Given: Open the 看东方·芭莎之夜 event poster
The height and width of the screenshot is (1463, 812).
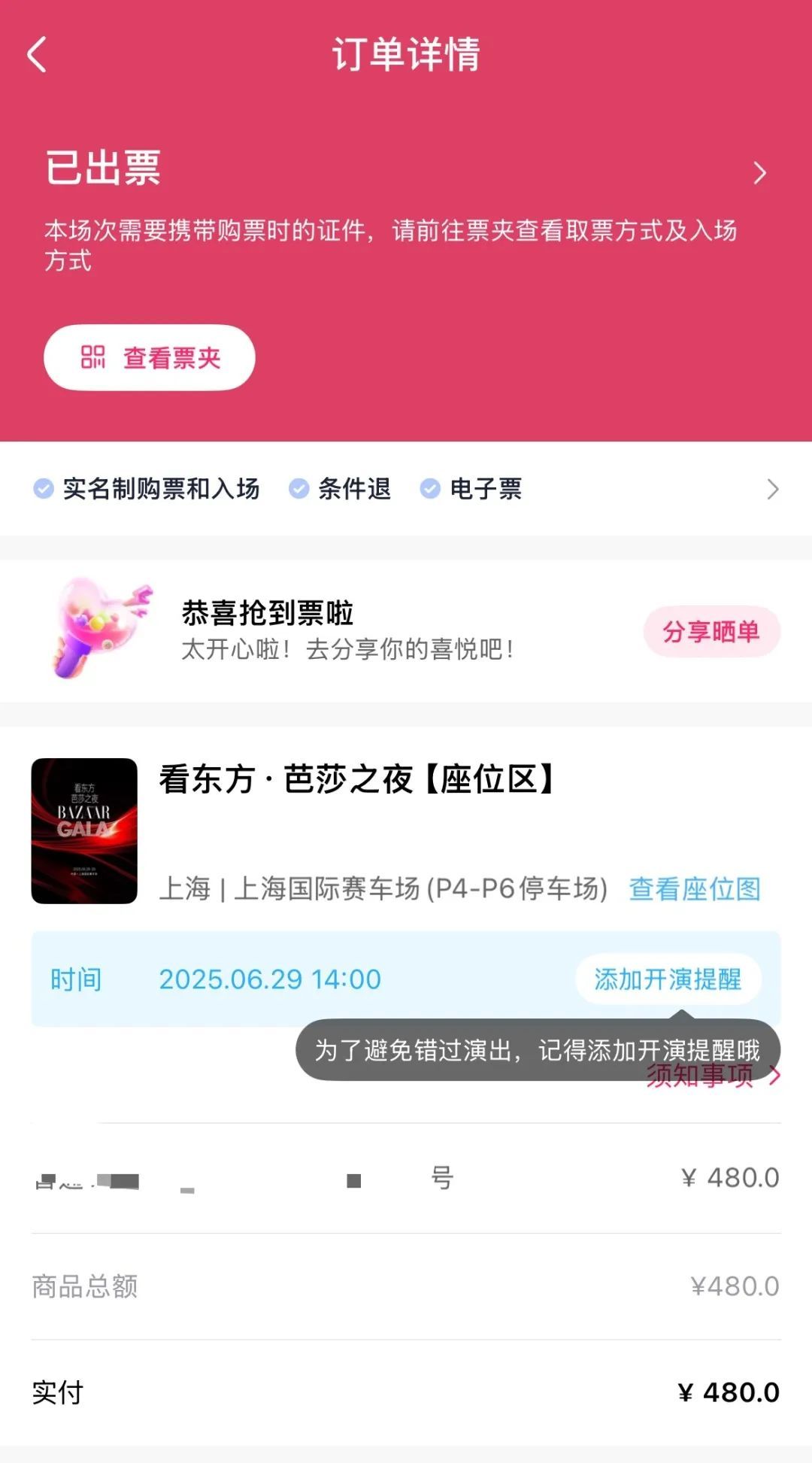Looking at the screenshot, I should pyautogui.click(x=84, y=830).
